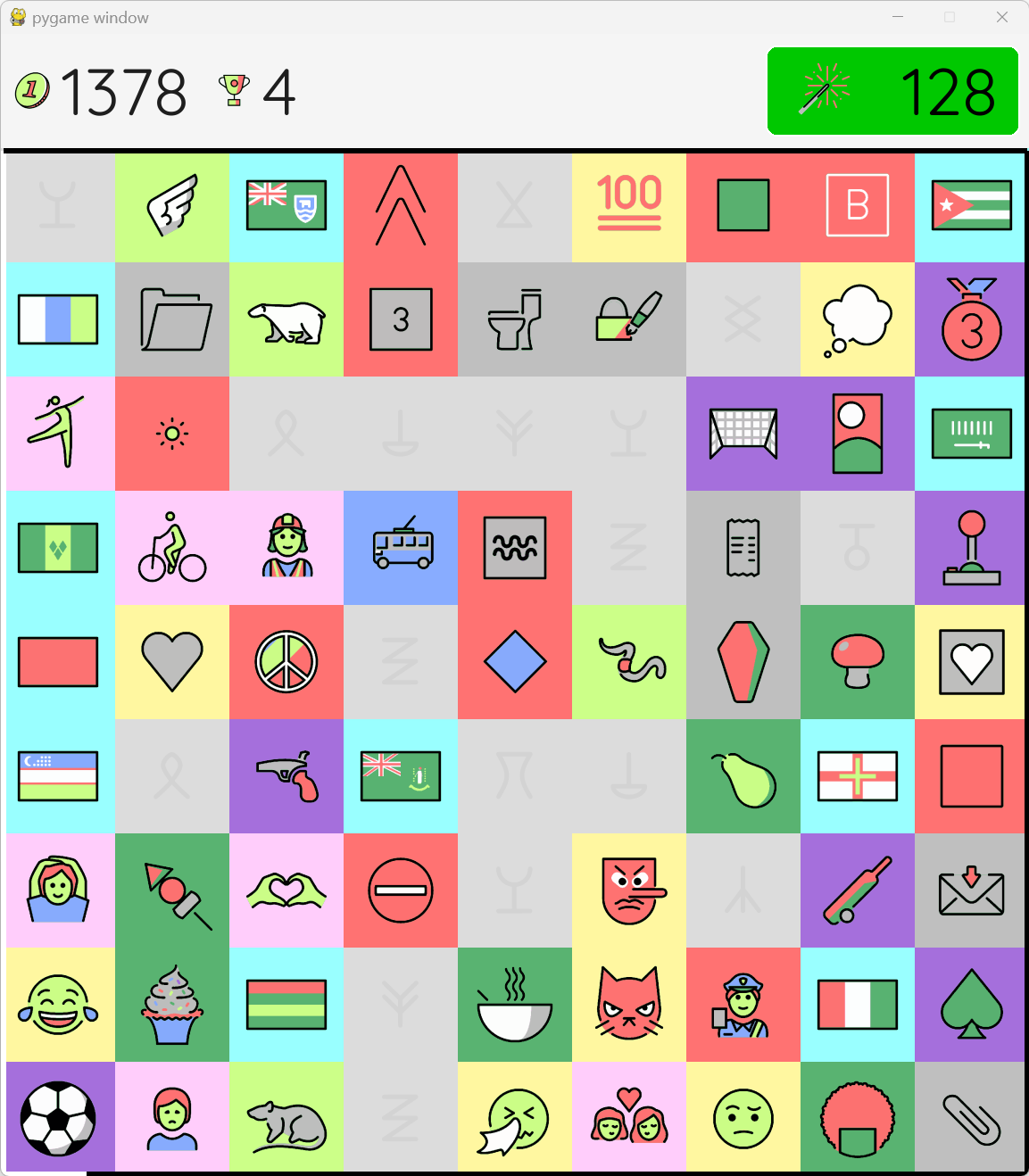Select the green pear tile
Screen dimensions: 1029x1176
pyautogui.click(x=743, y=776)
